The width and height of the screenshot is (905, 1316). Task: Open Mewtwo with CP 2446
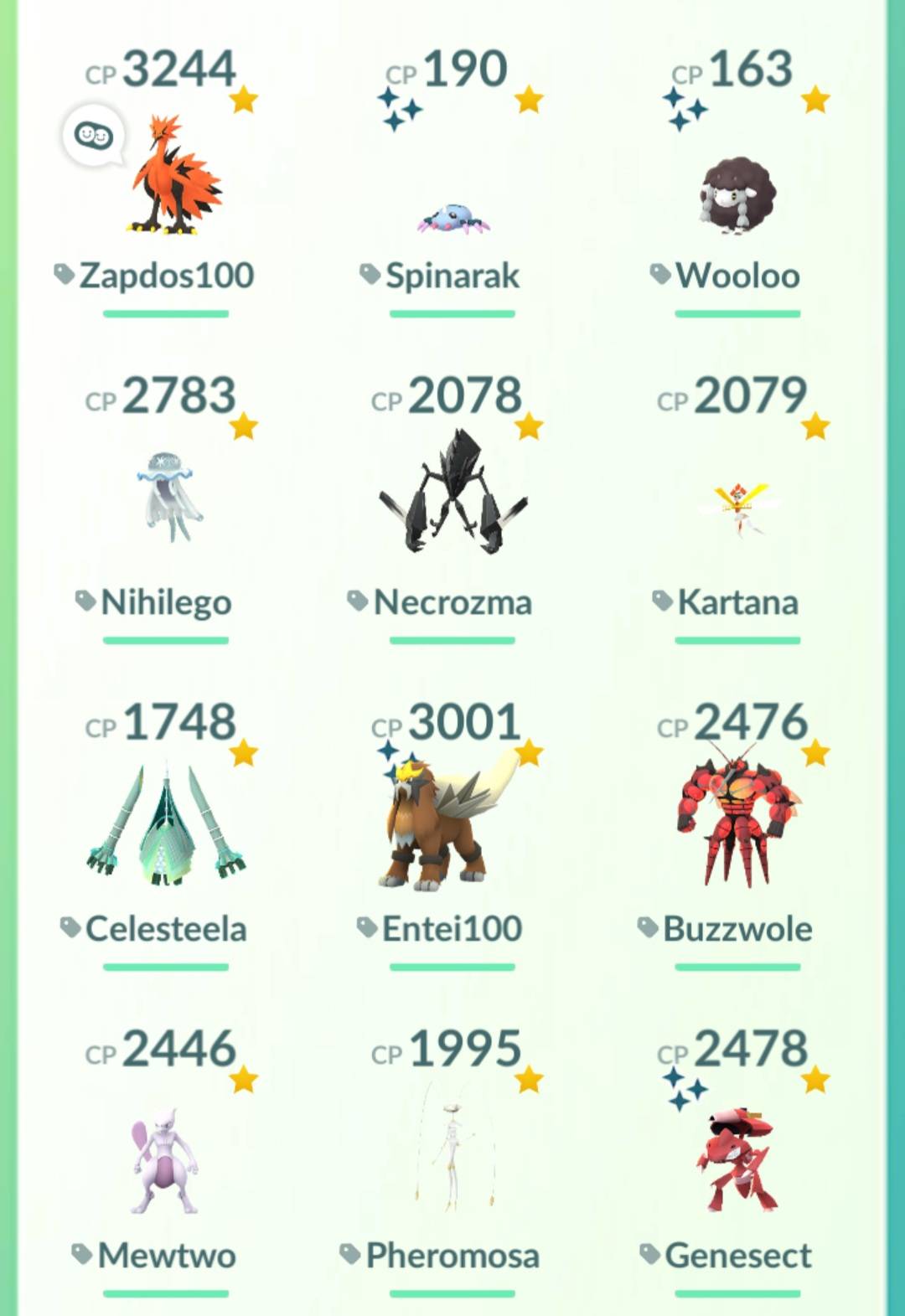(x=166, y=1160)
